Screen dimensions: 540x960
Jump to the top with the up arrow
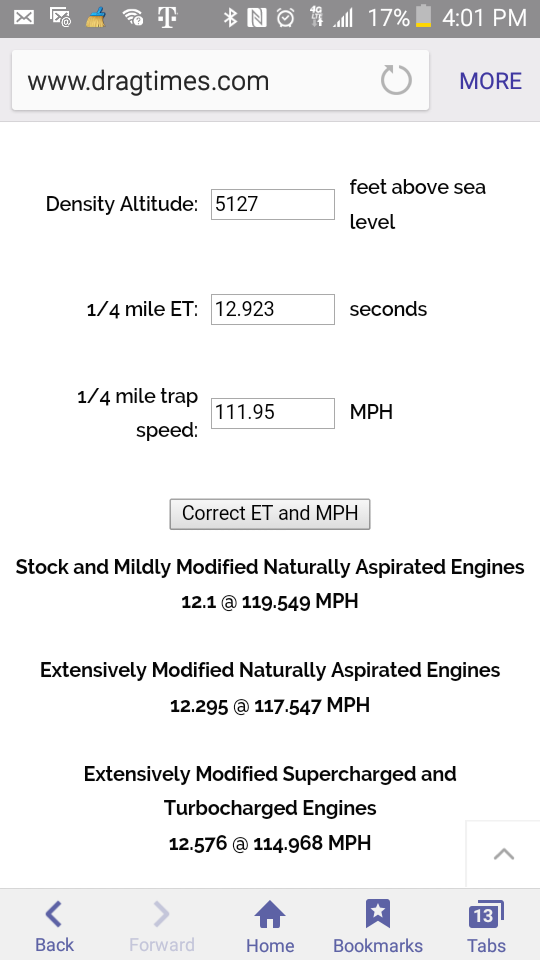504,853
